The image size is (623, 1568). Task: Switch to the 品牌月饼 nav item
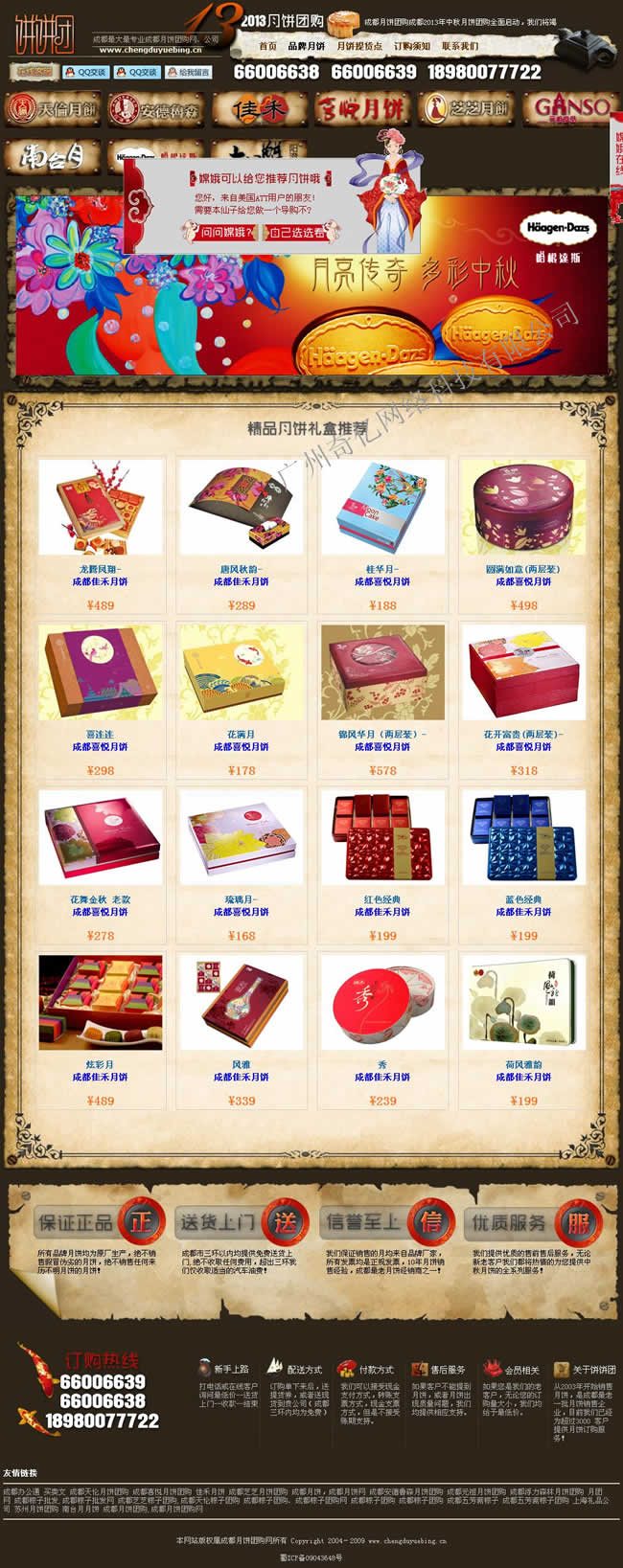[306, 46]
